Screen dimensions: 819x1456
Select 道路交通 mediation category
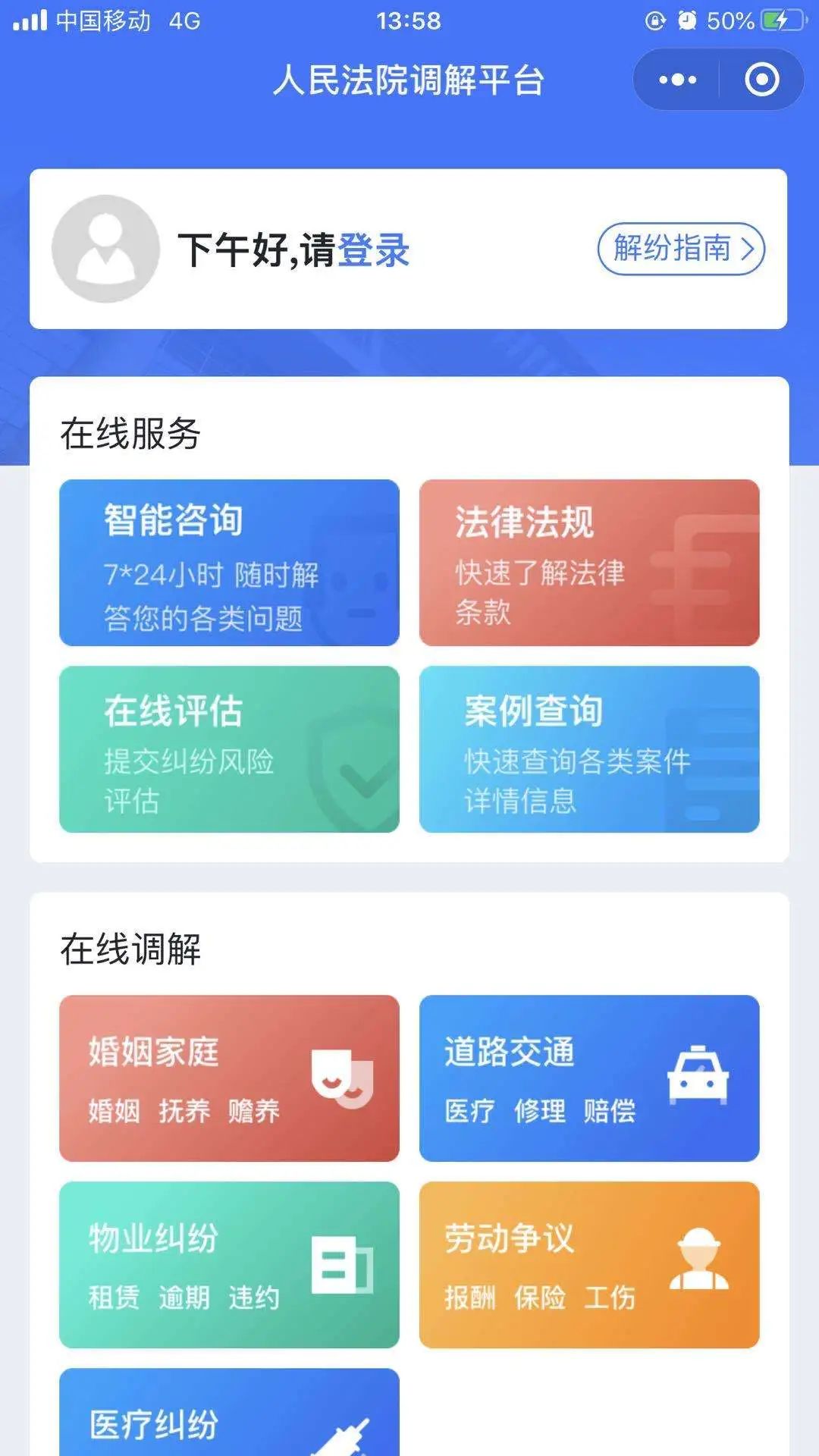[x=589, y=1078]
